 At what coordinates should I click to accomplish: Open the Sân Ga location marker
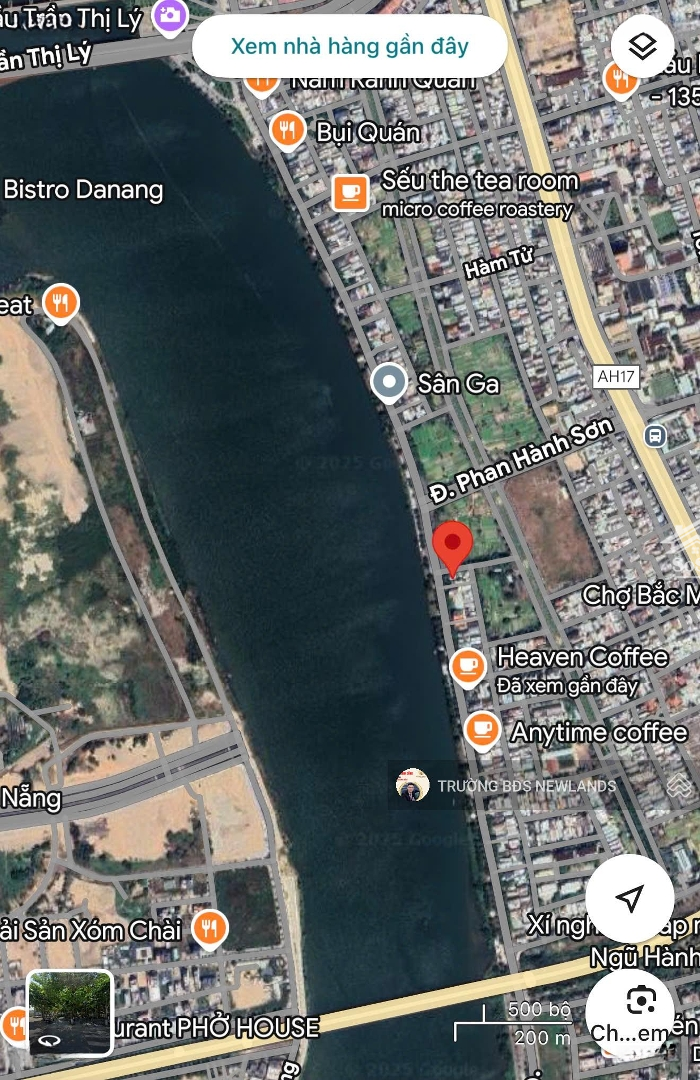(x=388, y=382)
